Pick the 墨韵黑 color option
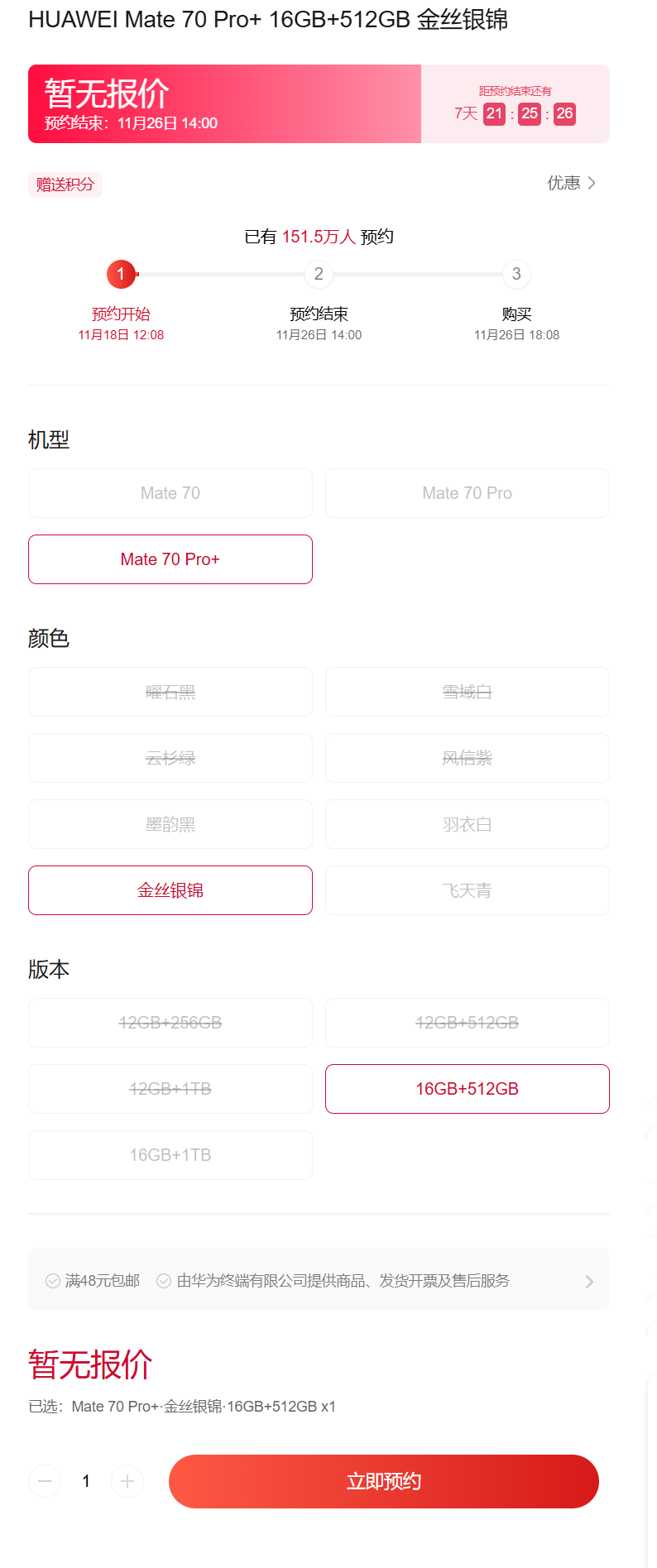The width and height of the screenshot is (657, 1568). point(170,824)
